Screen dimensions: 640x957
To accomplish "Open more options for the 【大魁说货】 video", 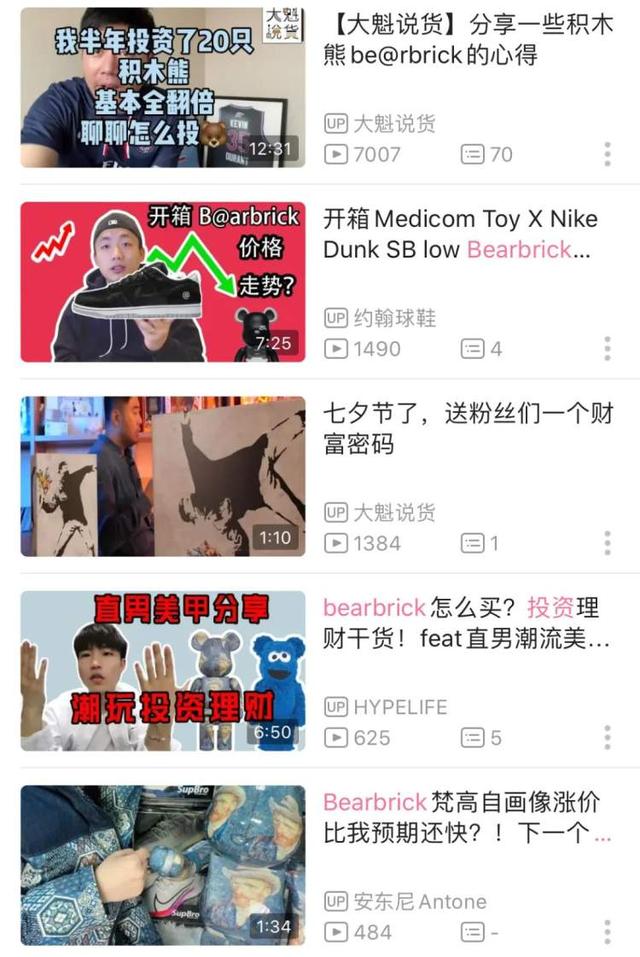I will 607,154.
